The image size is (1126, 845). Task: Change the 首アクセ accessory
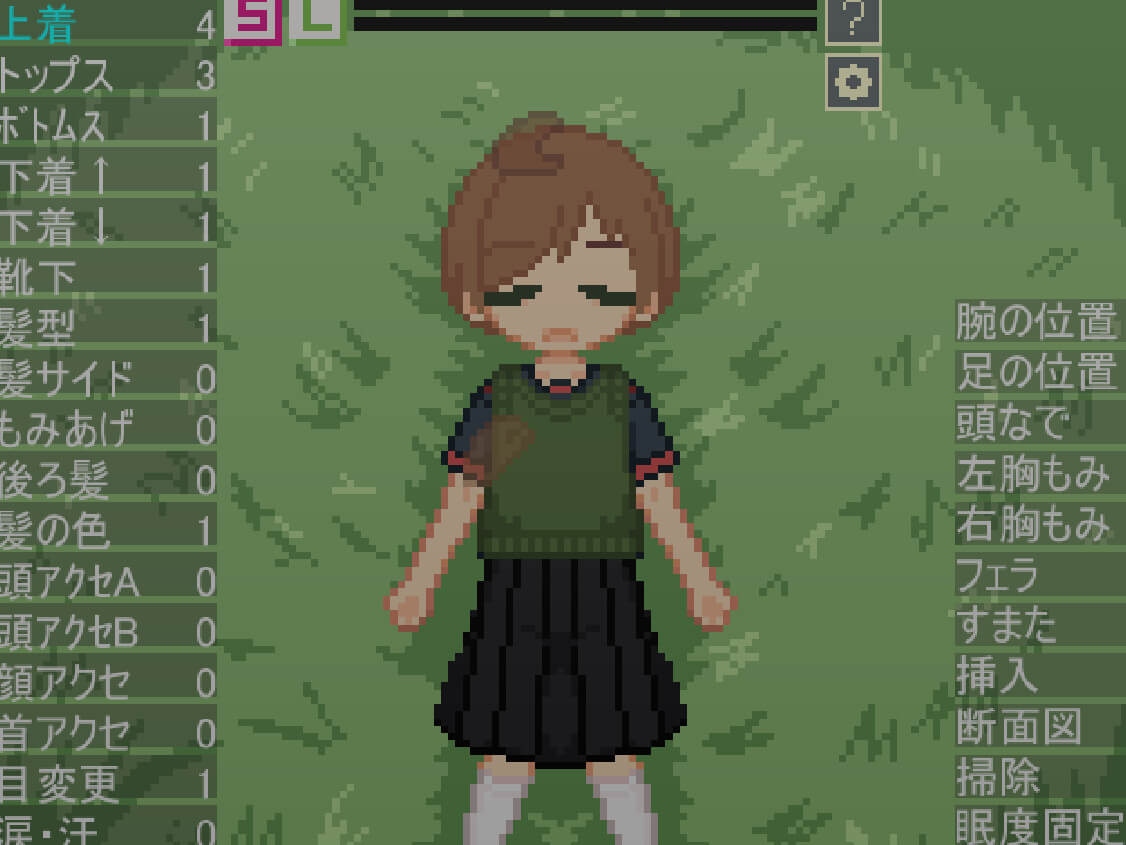pos(107,734)
